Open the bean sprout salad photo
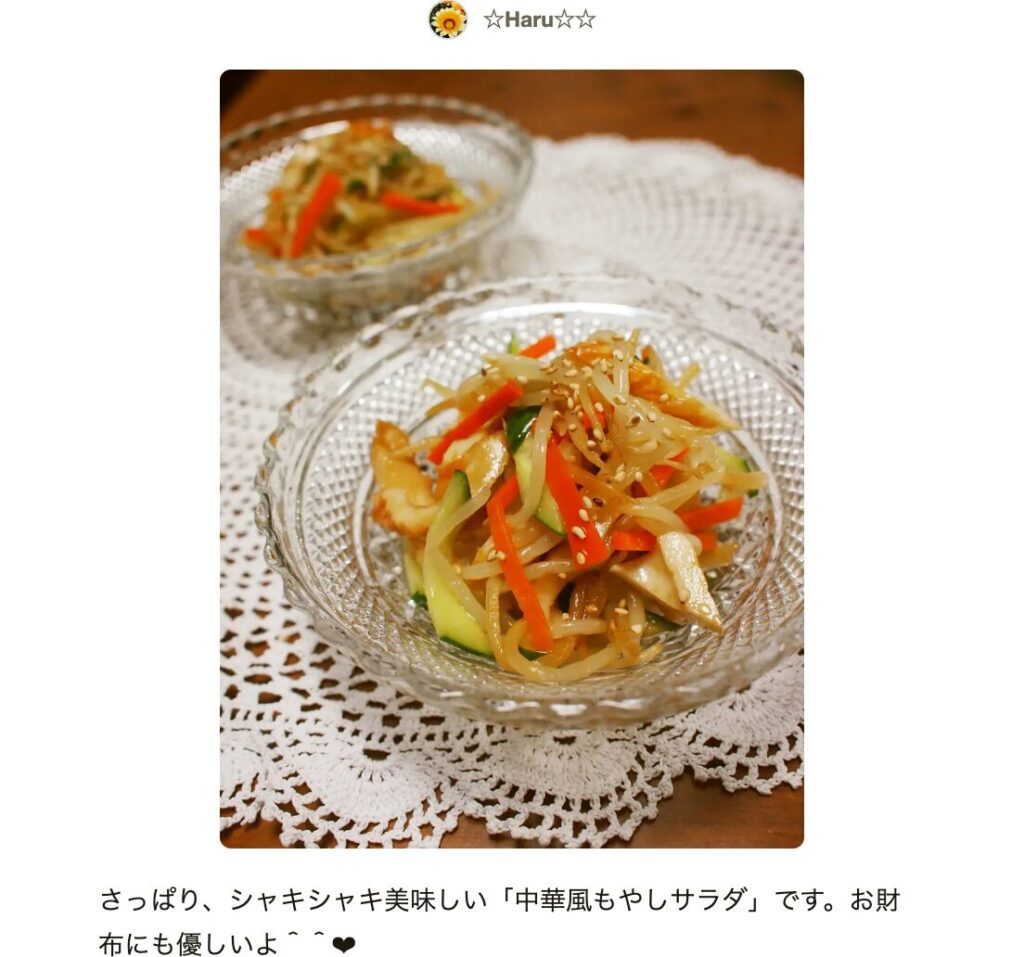This screenshot has height=957, width=1024. coord(511,458)
